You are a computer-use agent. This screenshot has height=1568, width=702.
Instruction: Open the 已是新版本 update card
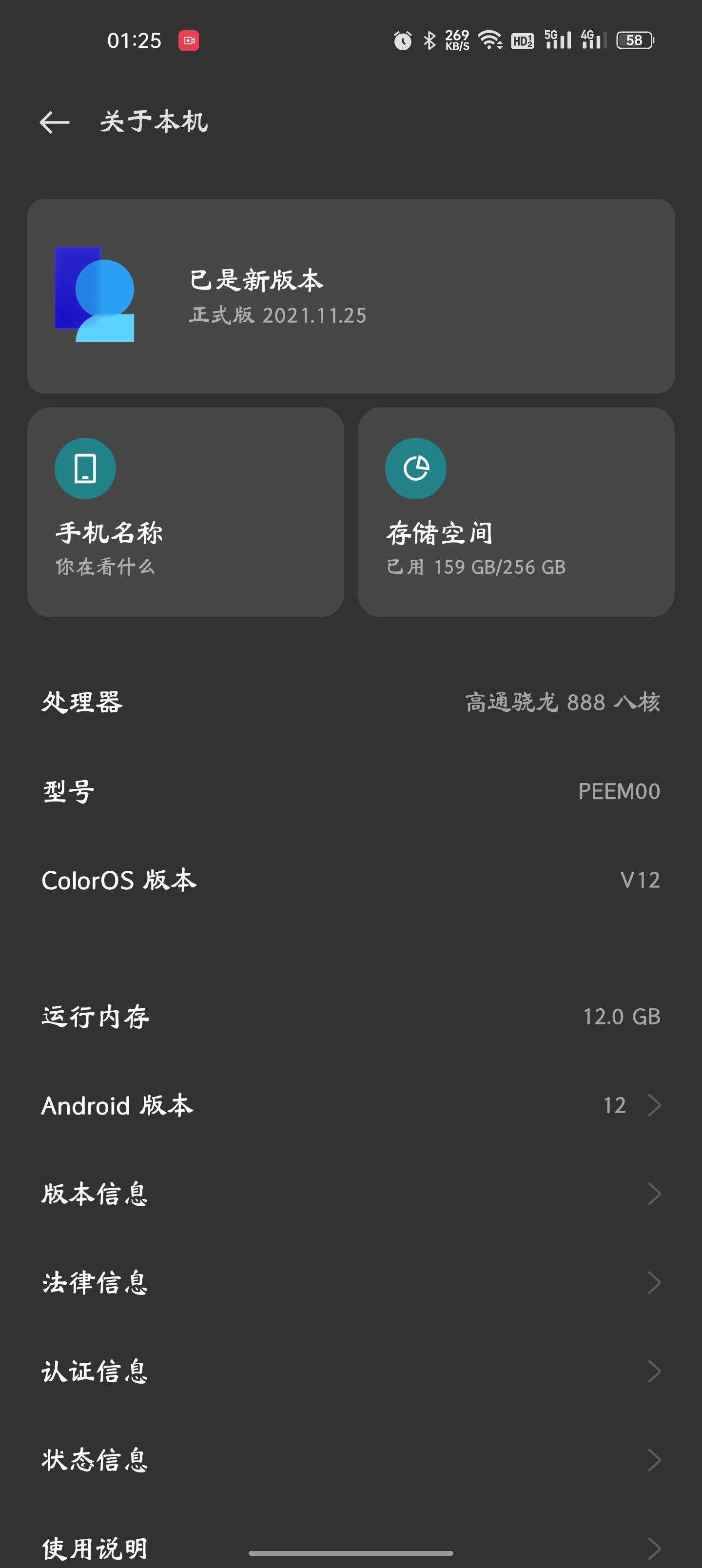coord(351,294)
